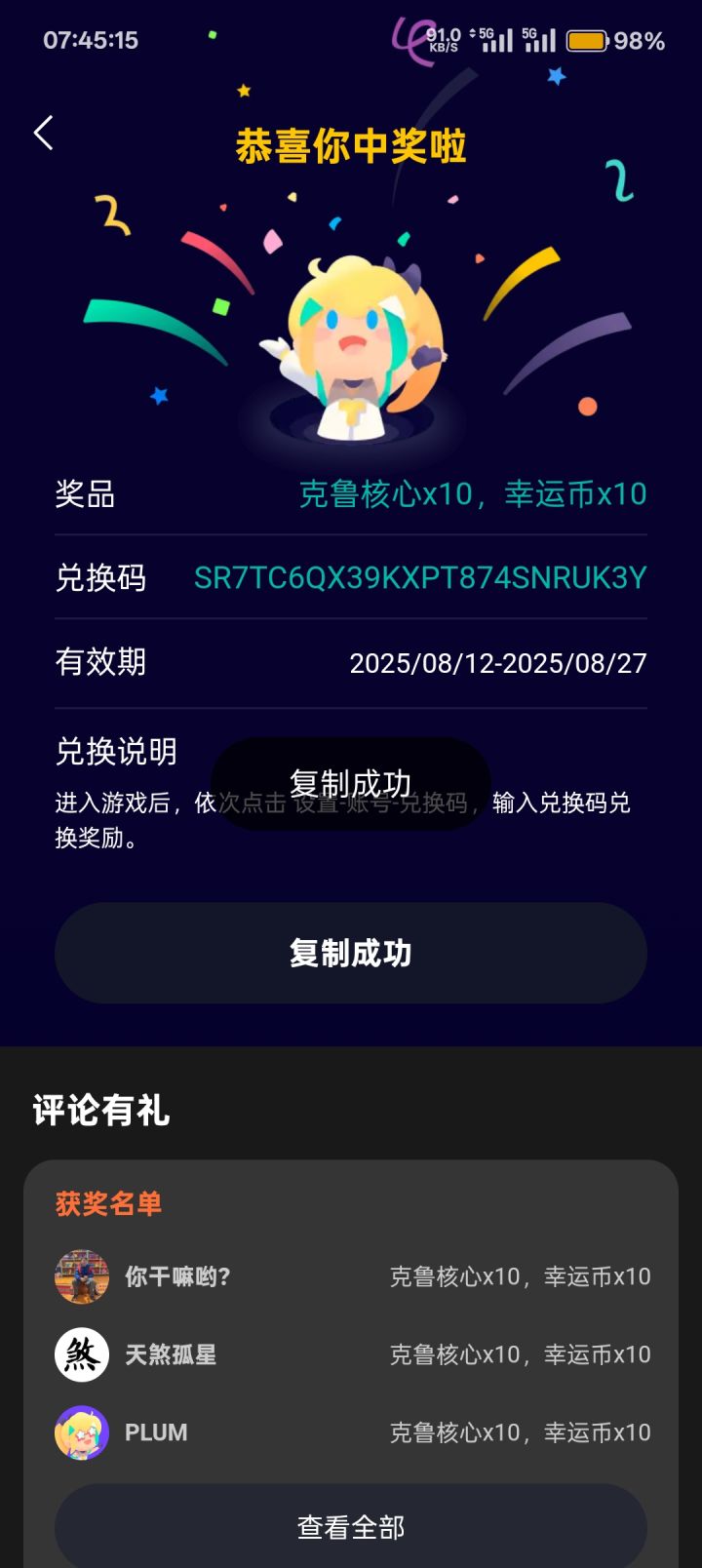The width and height of the screenshot is (702, 1568).
Task: Tap the 复制成功 toast popup
Action: coord(351,780)
